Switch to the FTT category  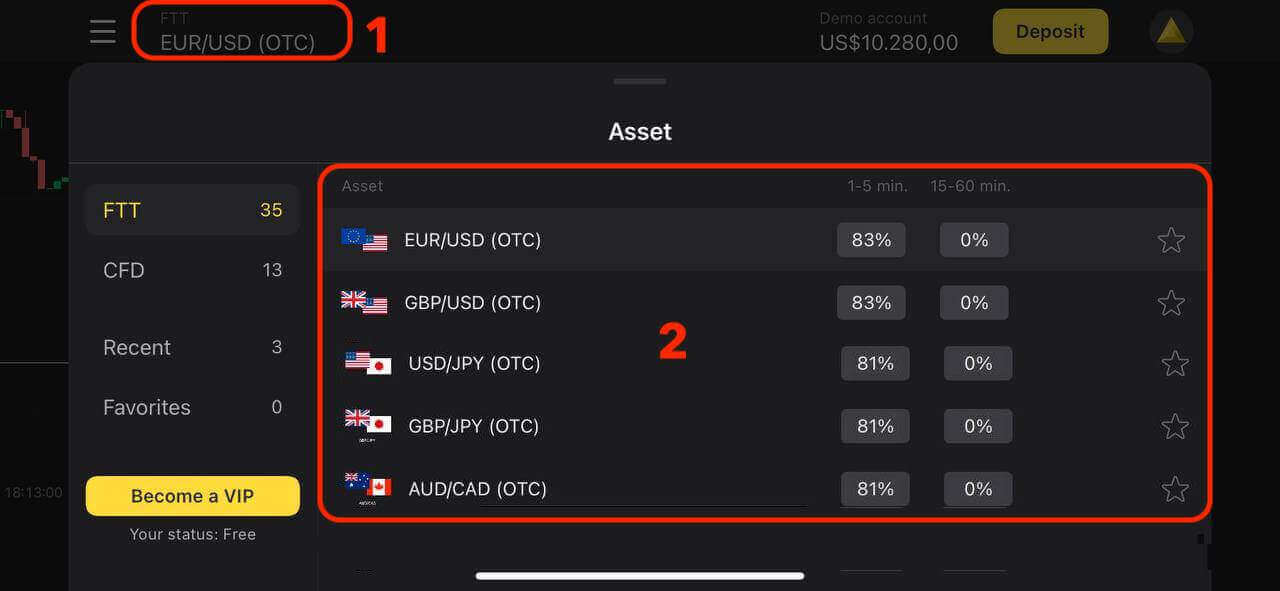coord(192,210)
